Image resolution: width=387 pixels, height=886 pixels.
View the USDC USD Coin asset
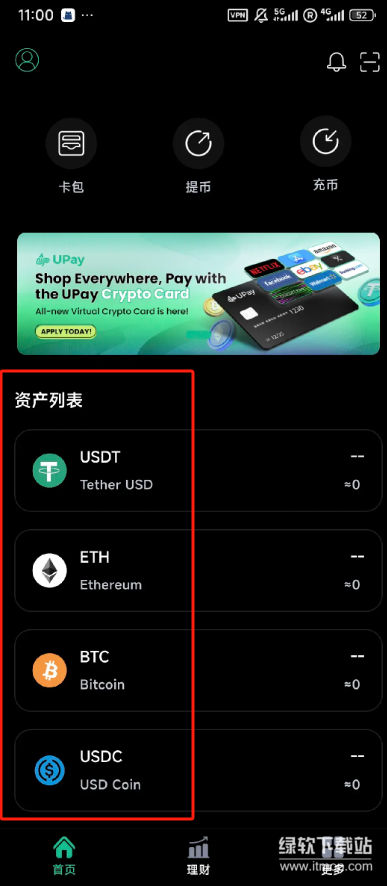tap(198, 770)
